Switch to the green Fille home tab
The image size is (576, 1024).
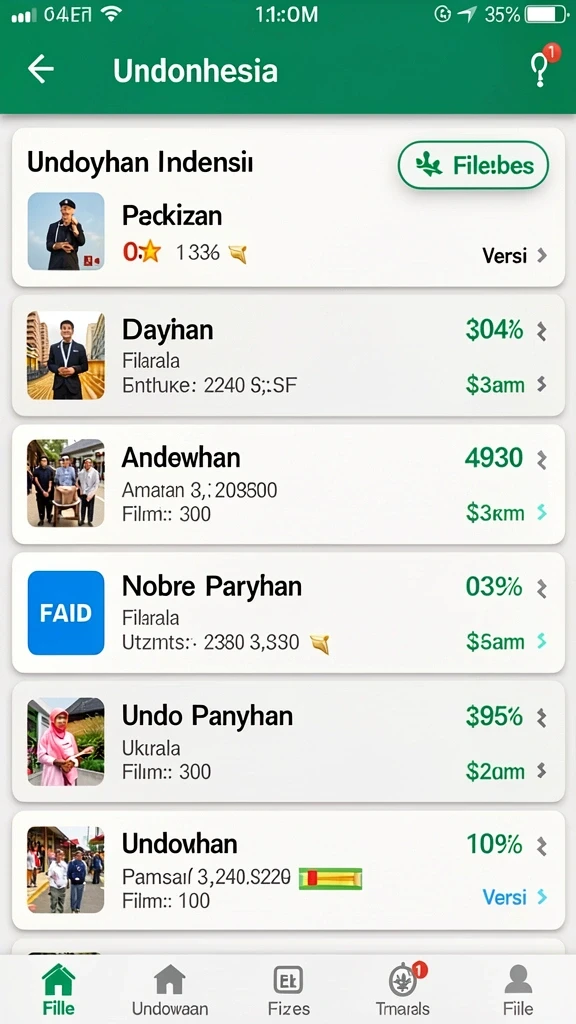point(58,989)
